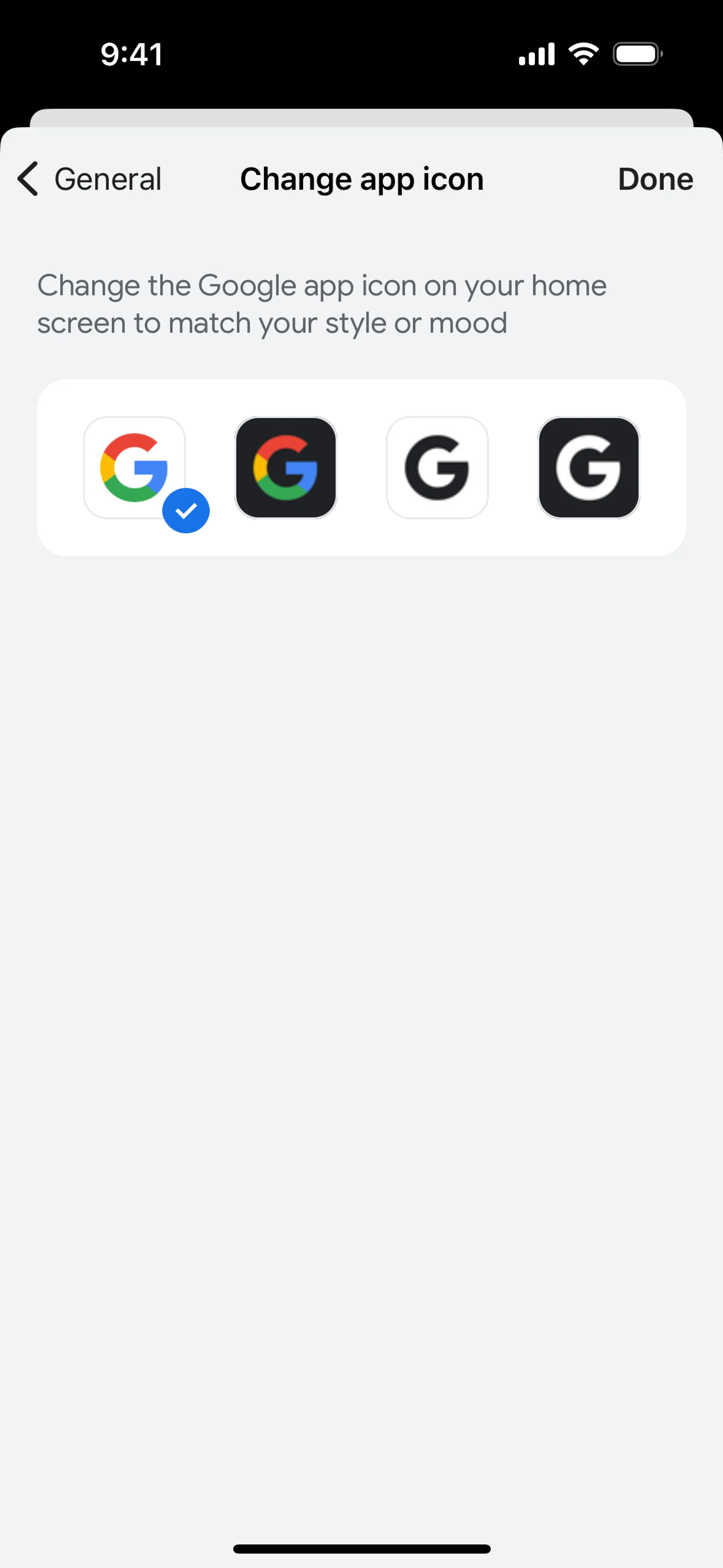Image resolution: width=723 pixels, height=1568 pixels.
Task: Tap Done to close icon settings
Action: point(655,179)
